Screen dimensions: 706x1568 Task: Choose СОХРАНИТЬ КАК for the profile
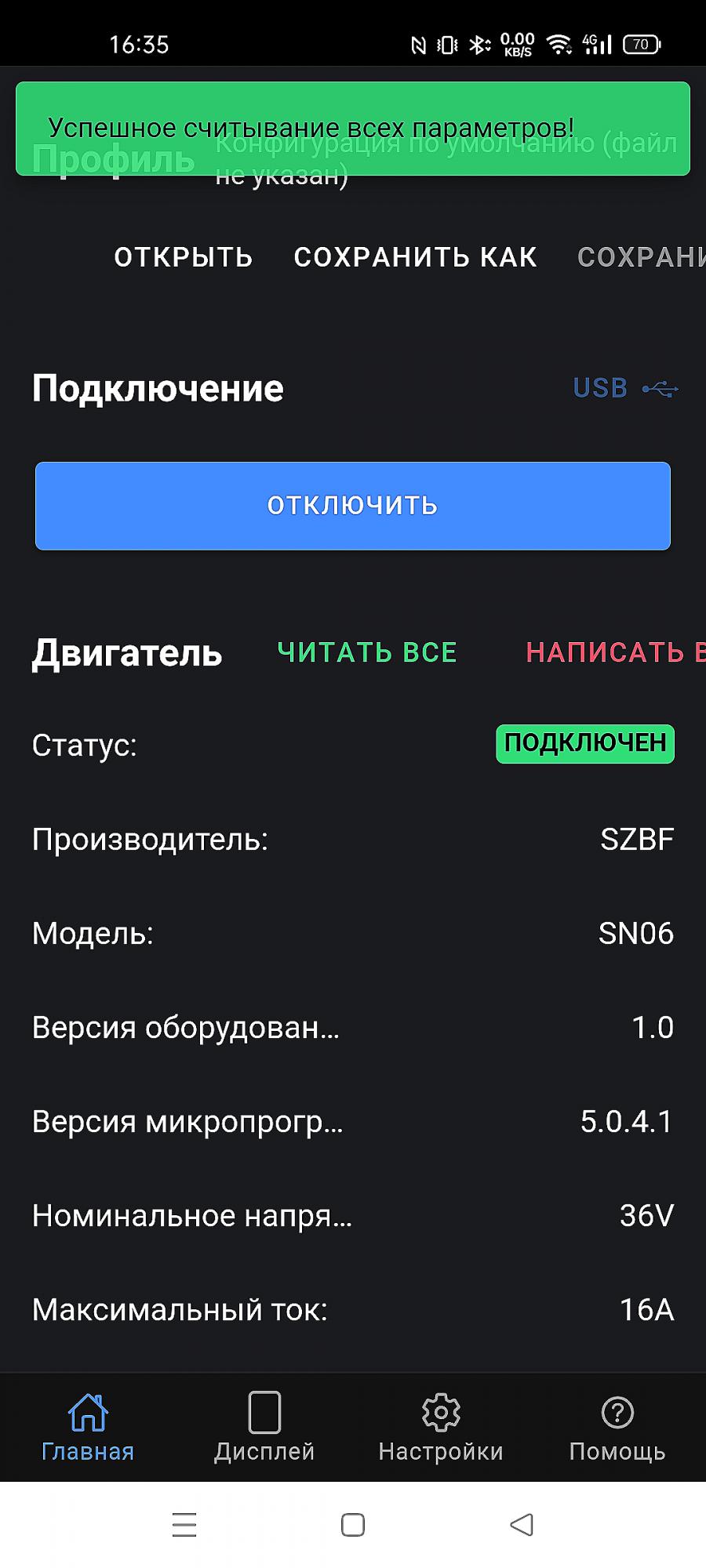tap(416, 257)
